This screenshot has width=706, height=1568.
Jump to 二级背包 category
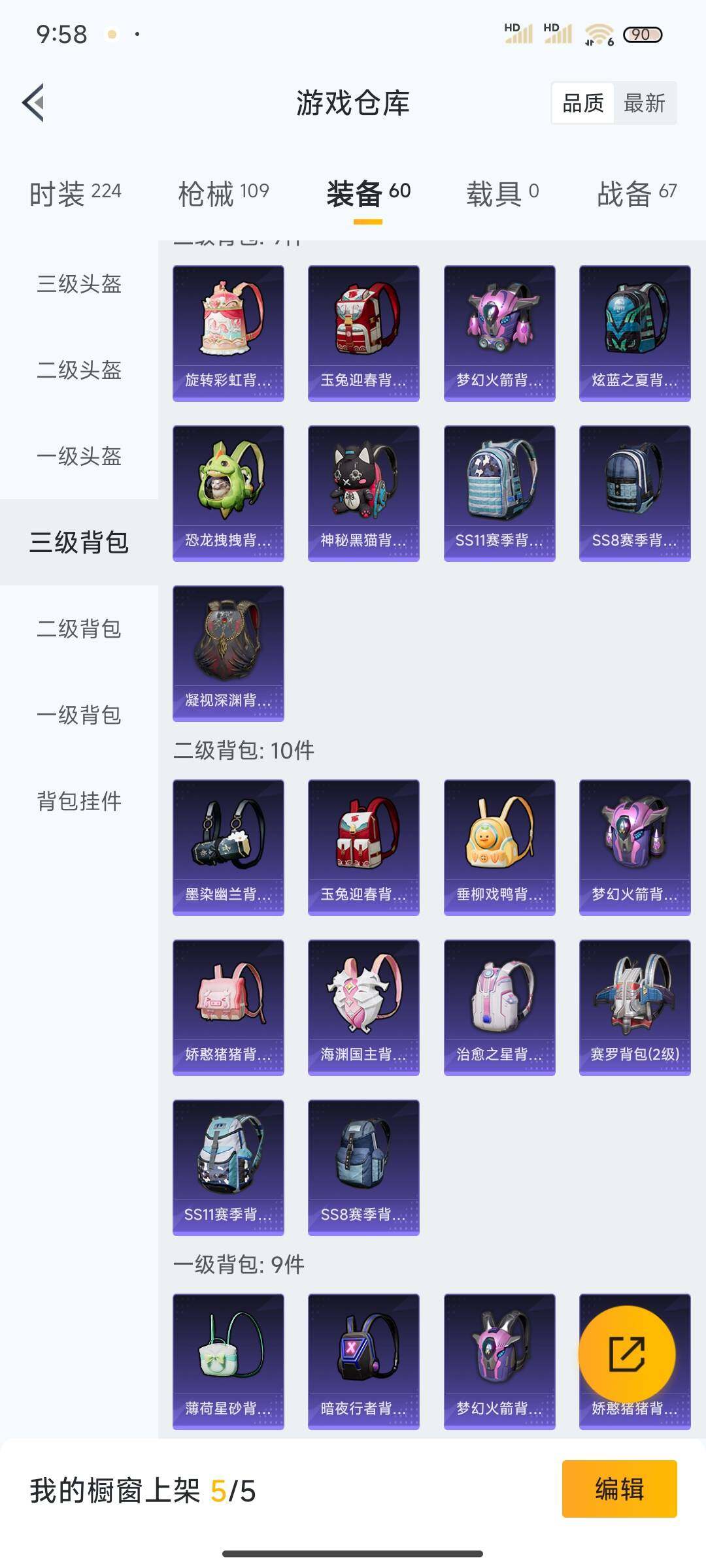point(79,629)
